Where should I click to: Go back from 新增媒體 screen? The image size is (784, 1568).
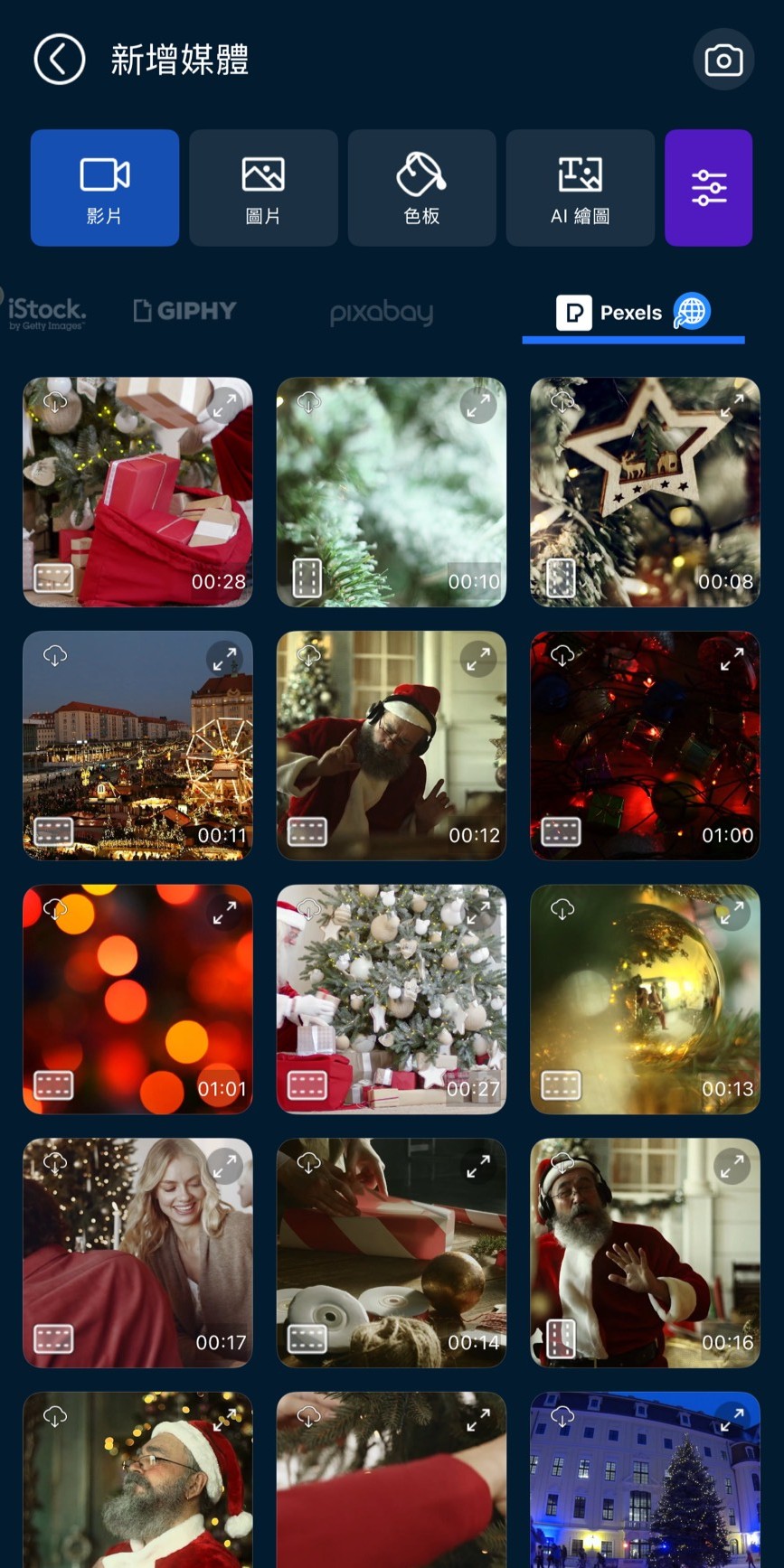60,60
